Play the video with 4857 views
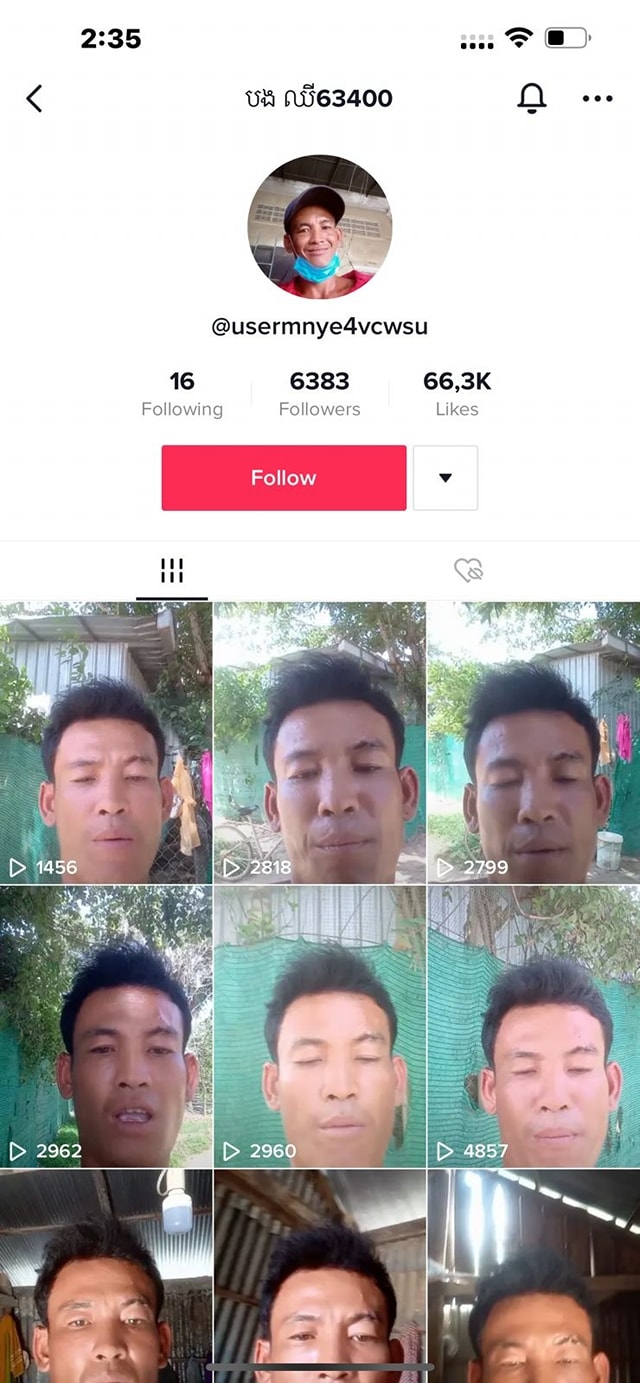The height and width of the screenshot is (1383, 640). click(534, 1026)
